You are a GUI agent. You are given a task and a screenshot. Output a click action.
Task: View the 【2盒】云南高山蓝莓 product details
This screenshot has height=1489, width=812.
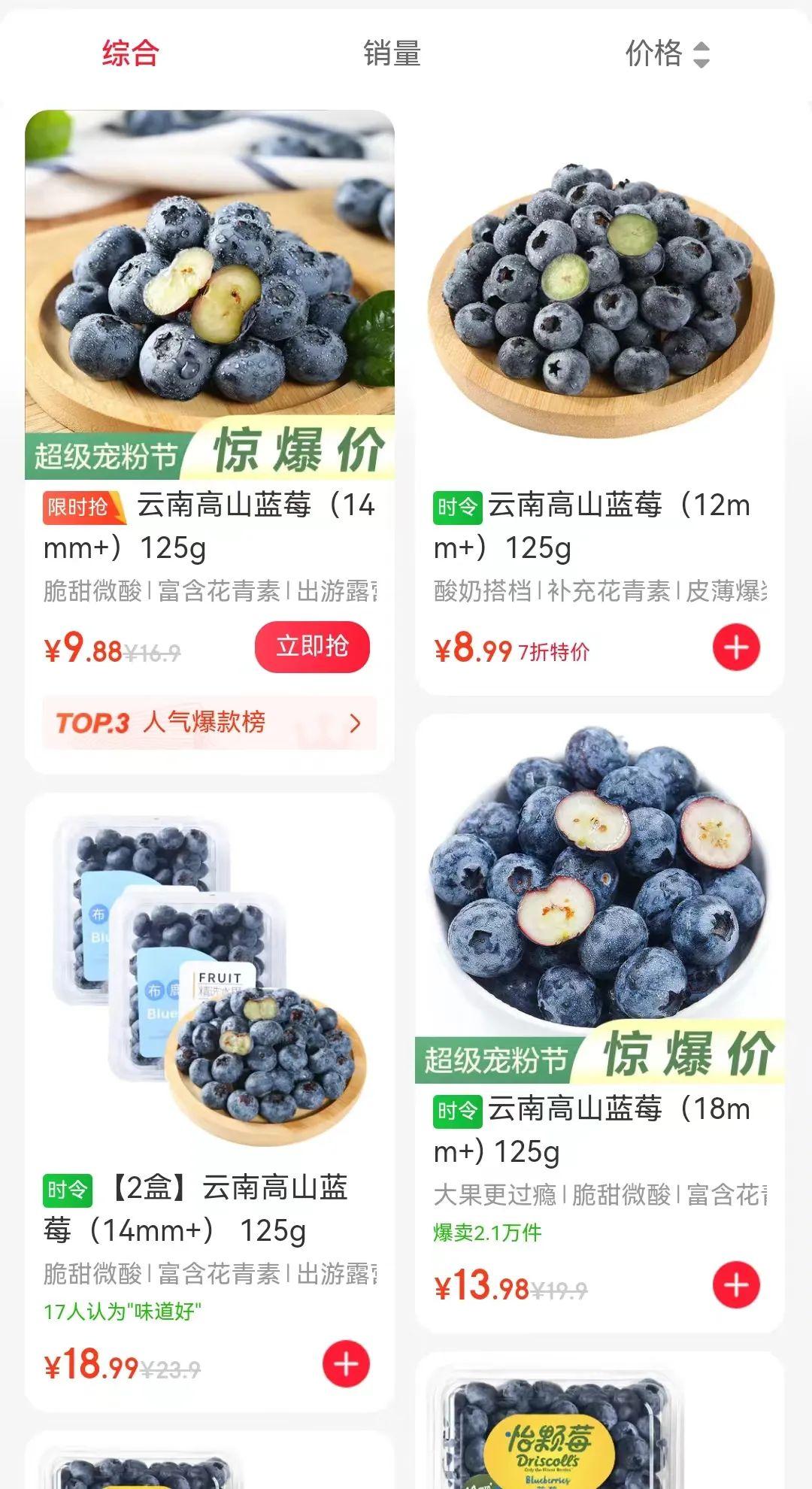(209, 978)
